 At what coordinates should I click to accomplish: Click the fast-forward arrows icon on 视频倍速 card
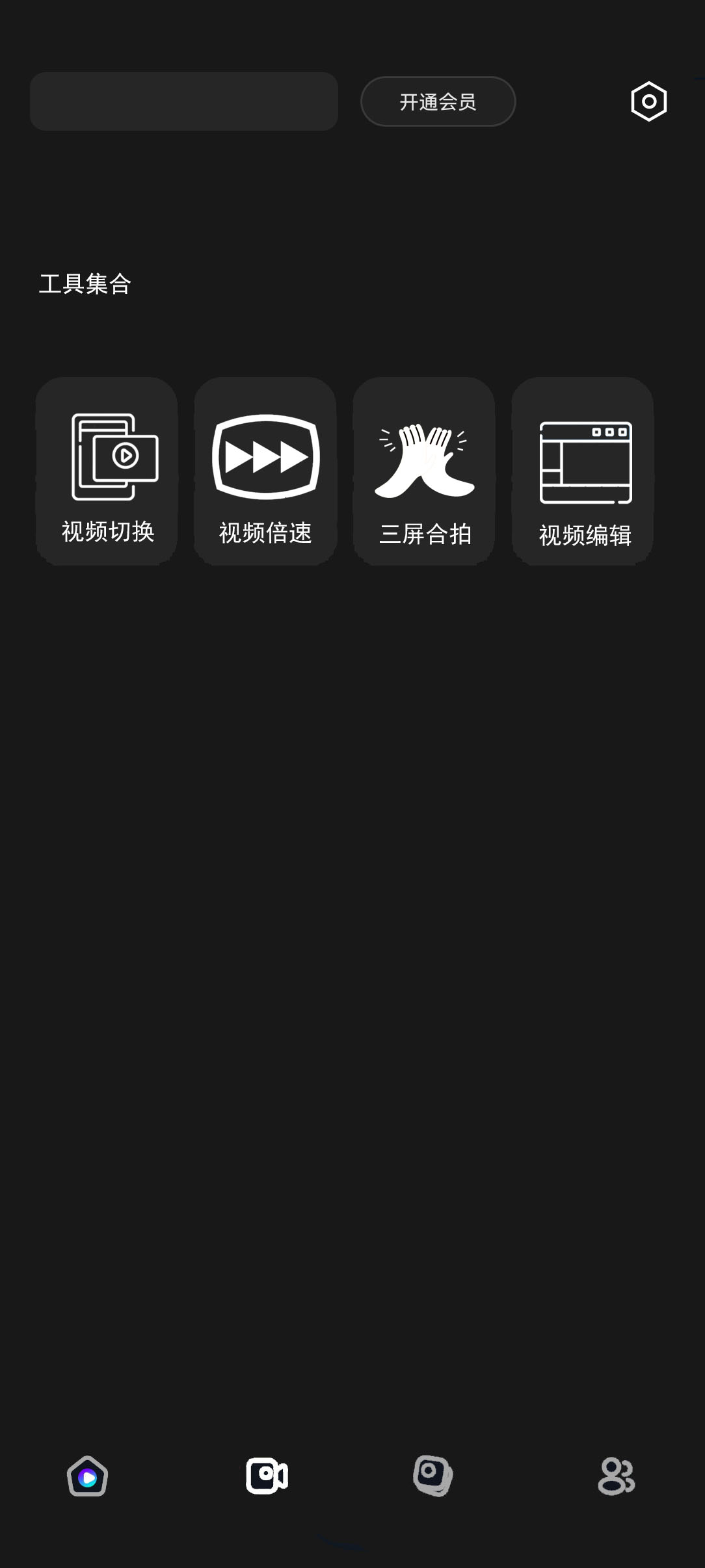coord(264,457)
